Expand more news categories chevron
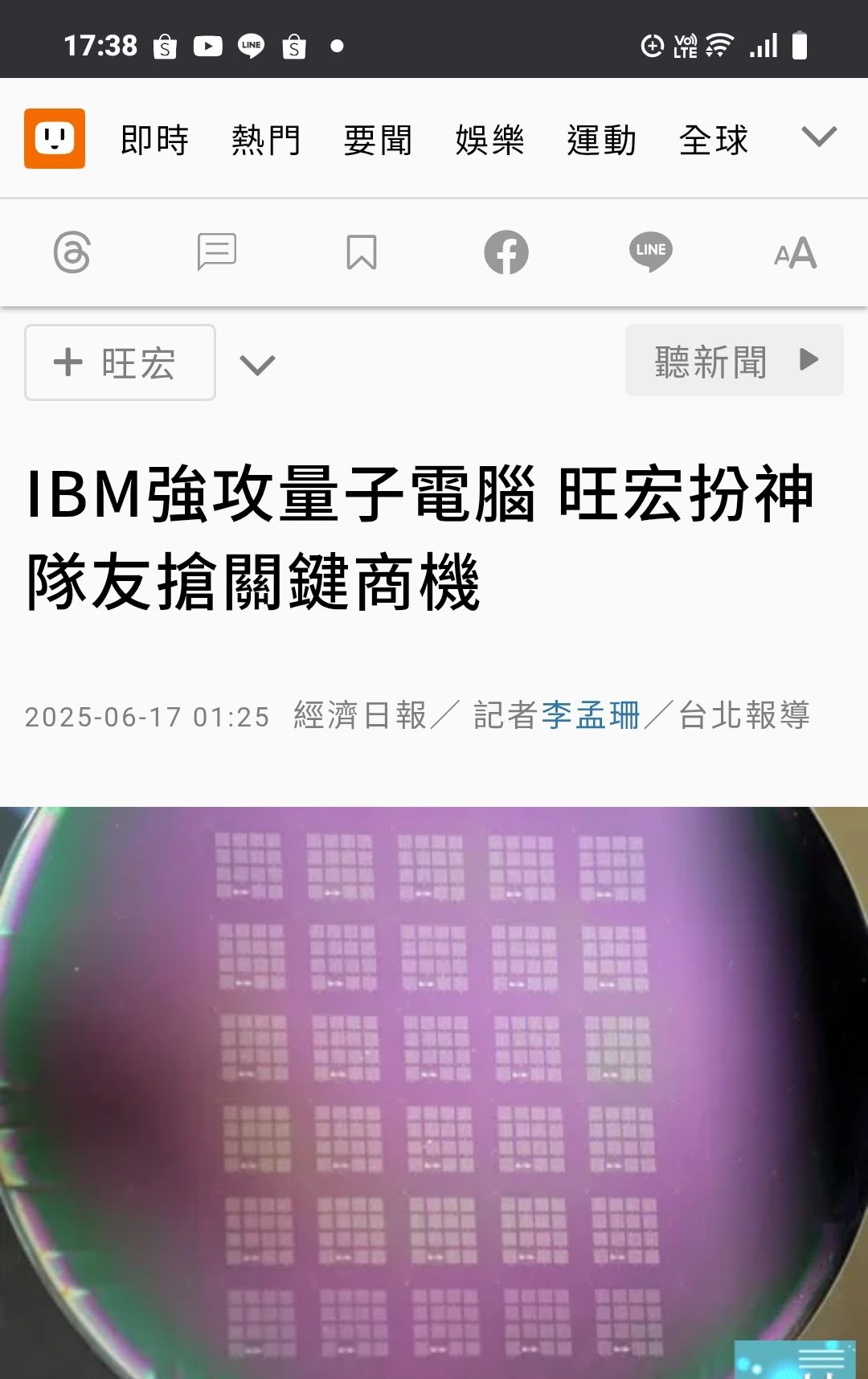 pyautogui.click(x=819, y=137)
